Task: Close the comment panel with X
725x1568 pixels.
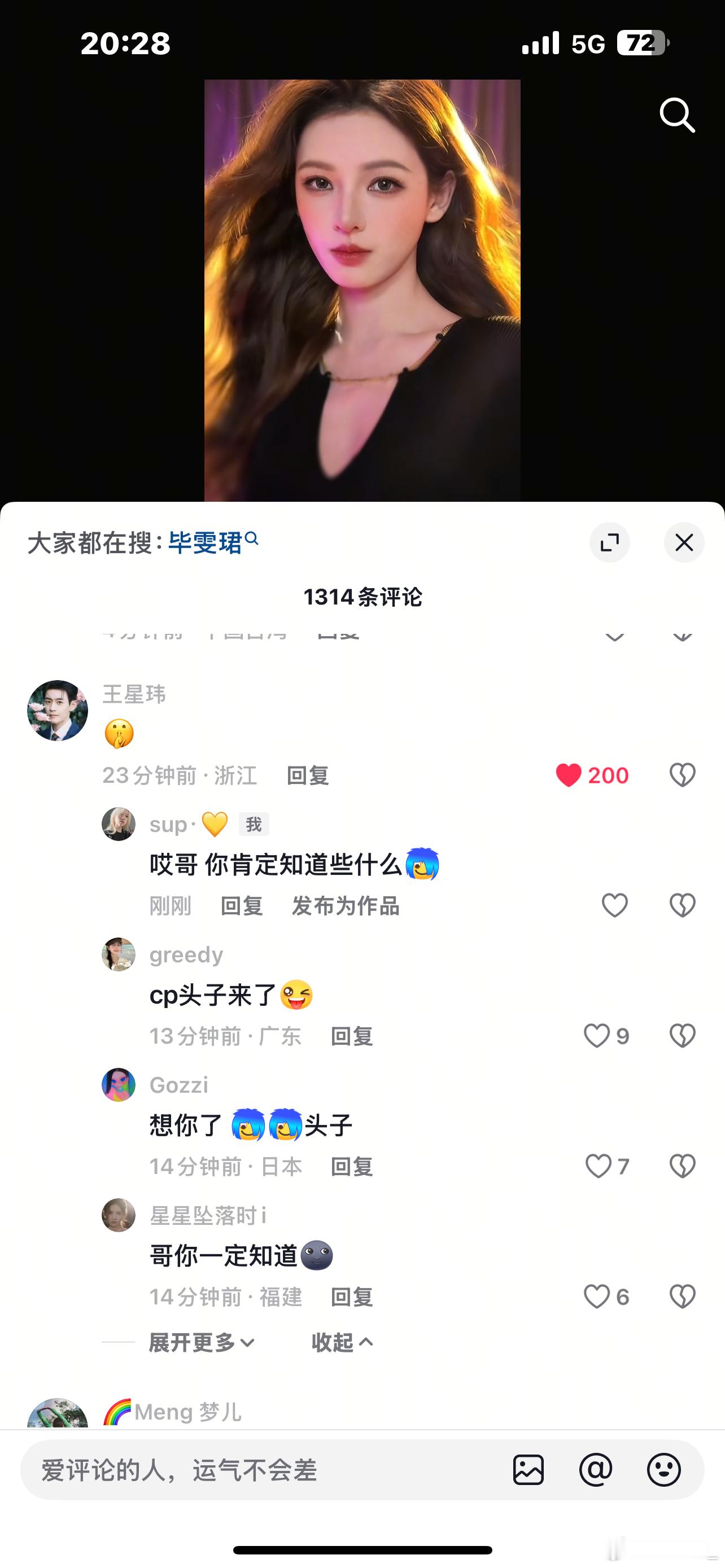Action: [684, 542]
